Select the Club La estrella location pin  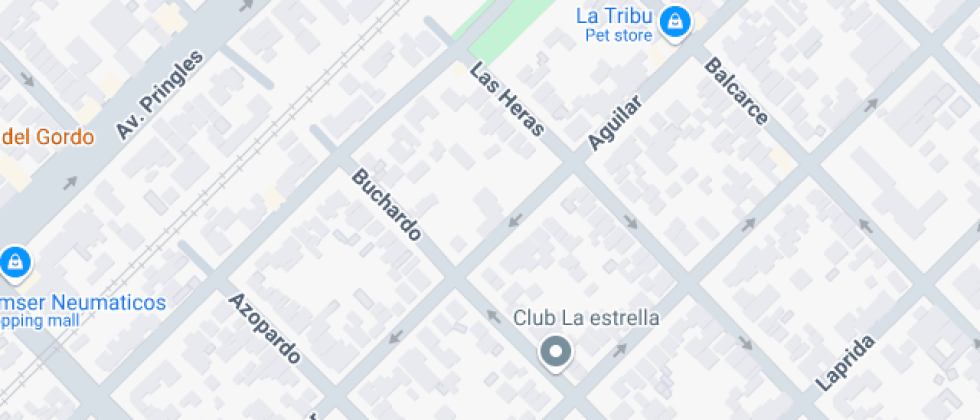click(555, 352)
